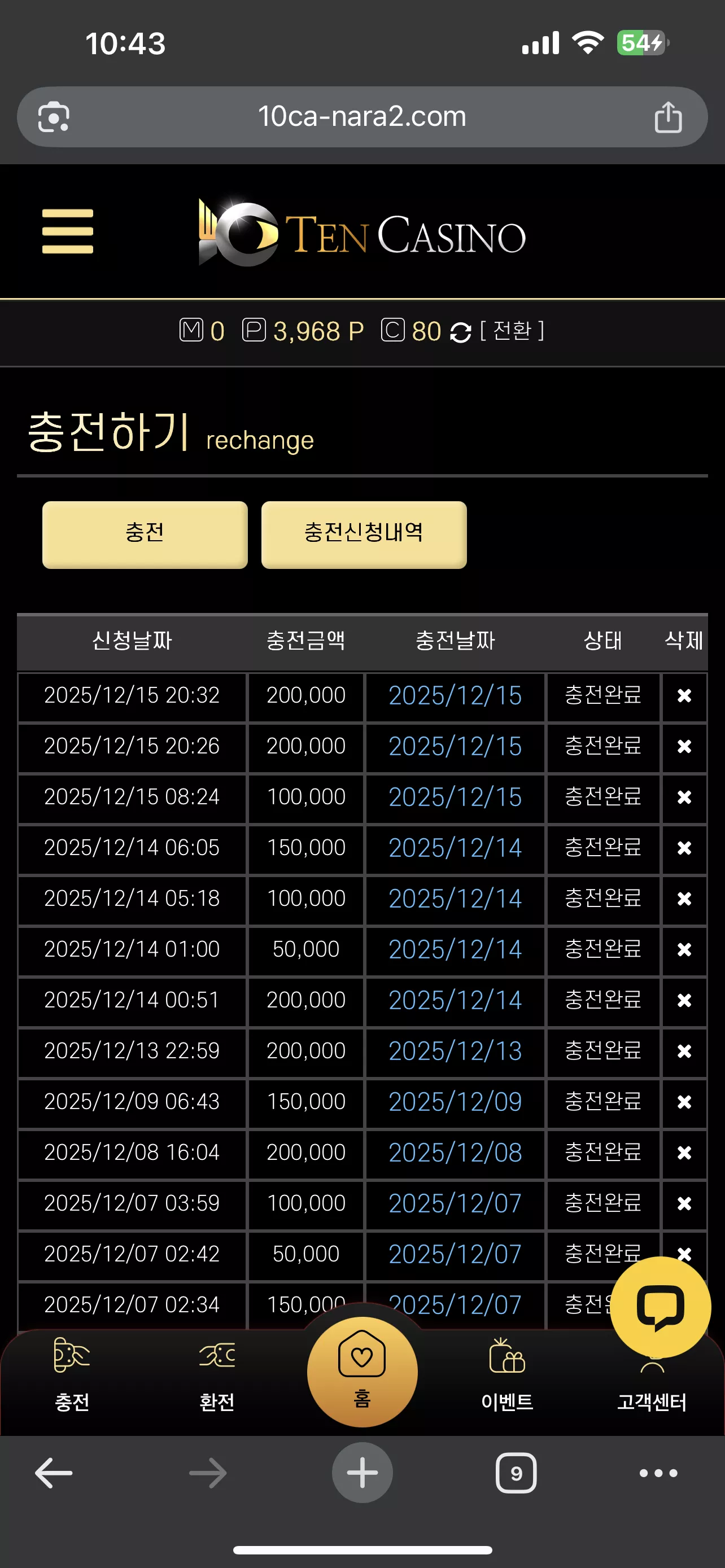Go to 충전 in bottom navigation

[72, 1374]
